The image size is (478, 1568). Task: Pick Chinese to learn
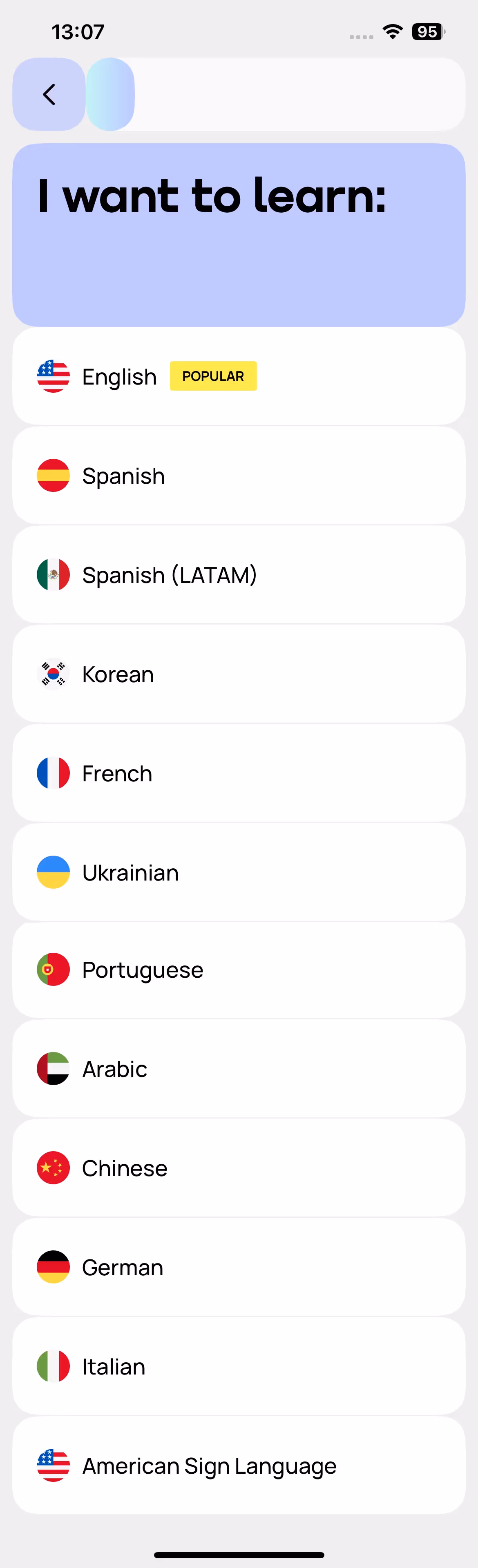coord(239,1168)
